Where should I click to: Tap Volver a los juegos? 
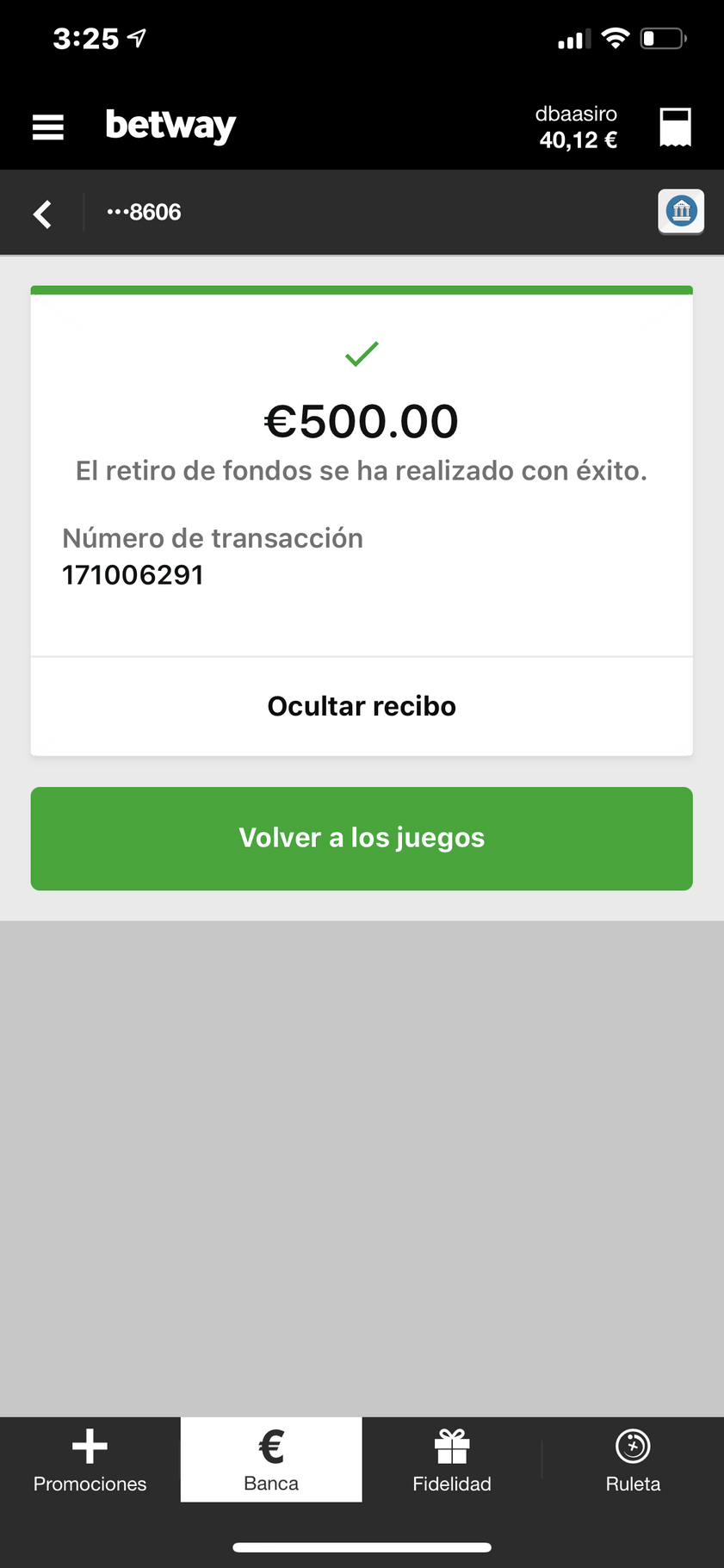point(362,838)
